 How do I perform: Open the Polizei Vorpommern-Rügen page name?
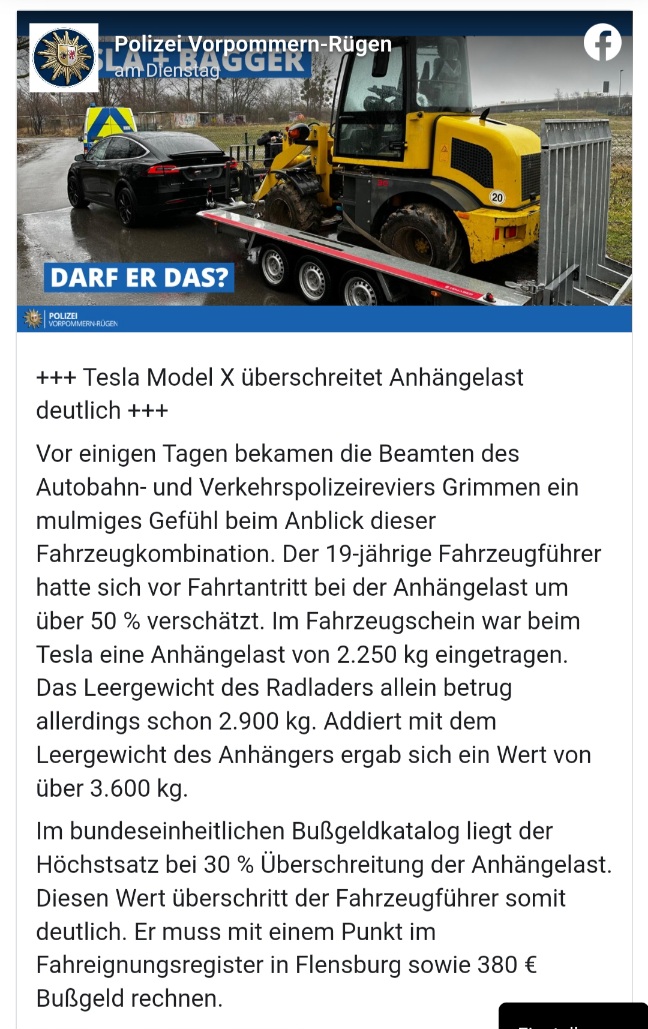click(x=253, y=45)
